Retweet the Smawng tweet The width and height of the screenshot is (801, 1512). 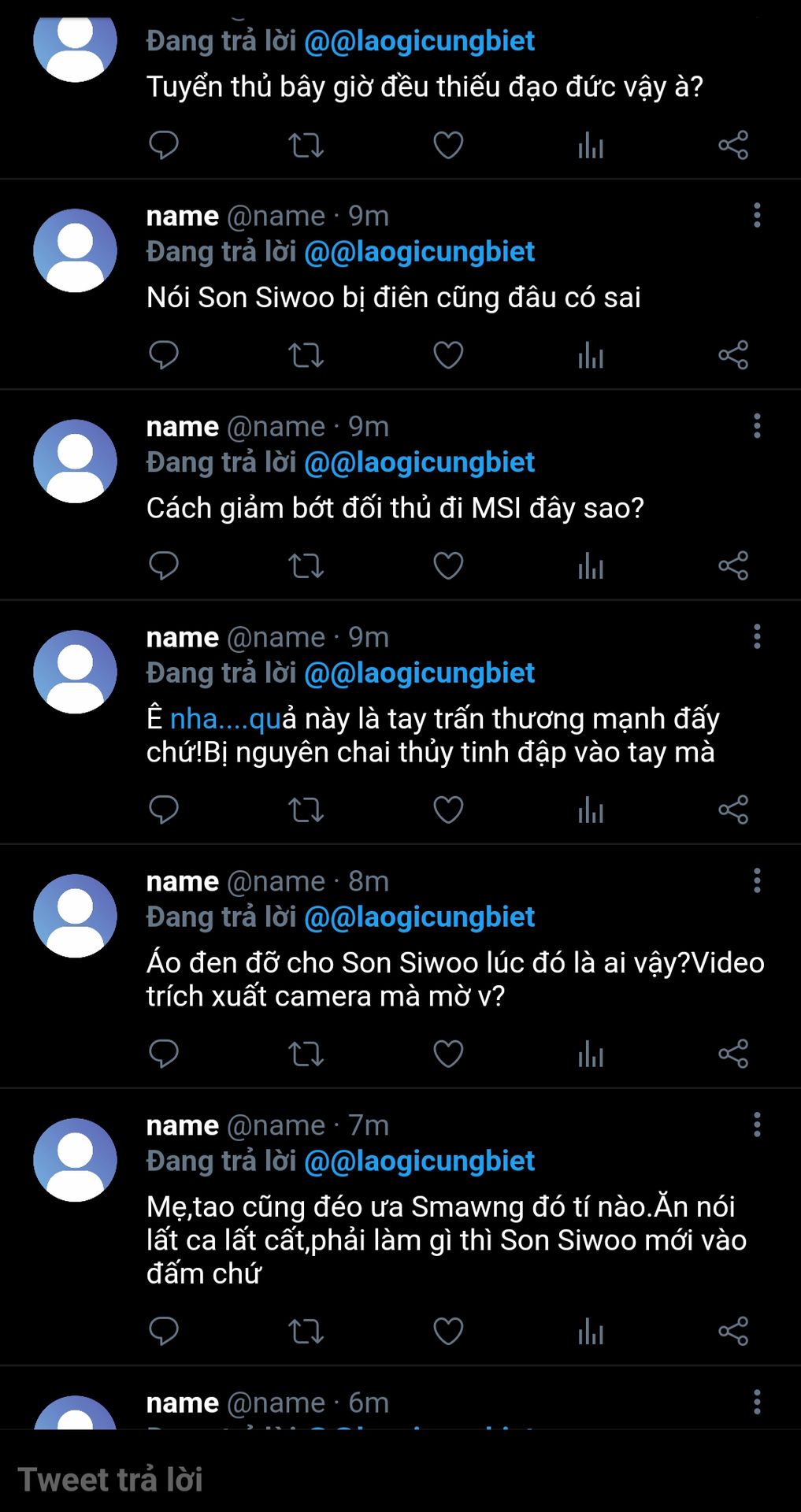coord(306,1331)
